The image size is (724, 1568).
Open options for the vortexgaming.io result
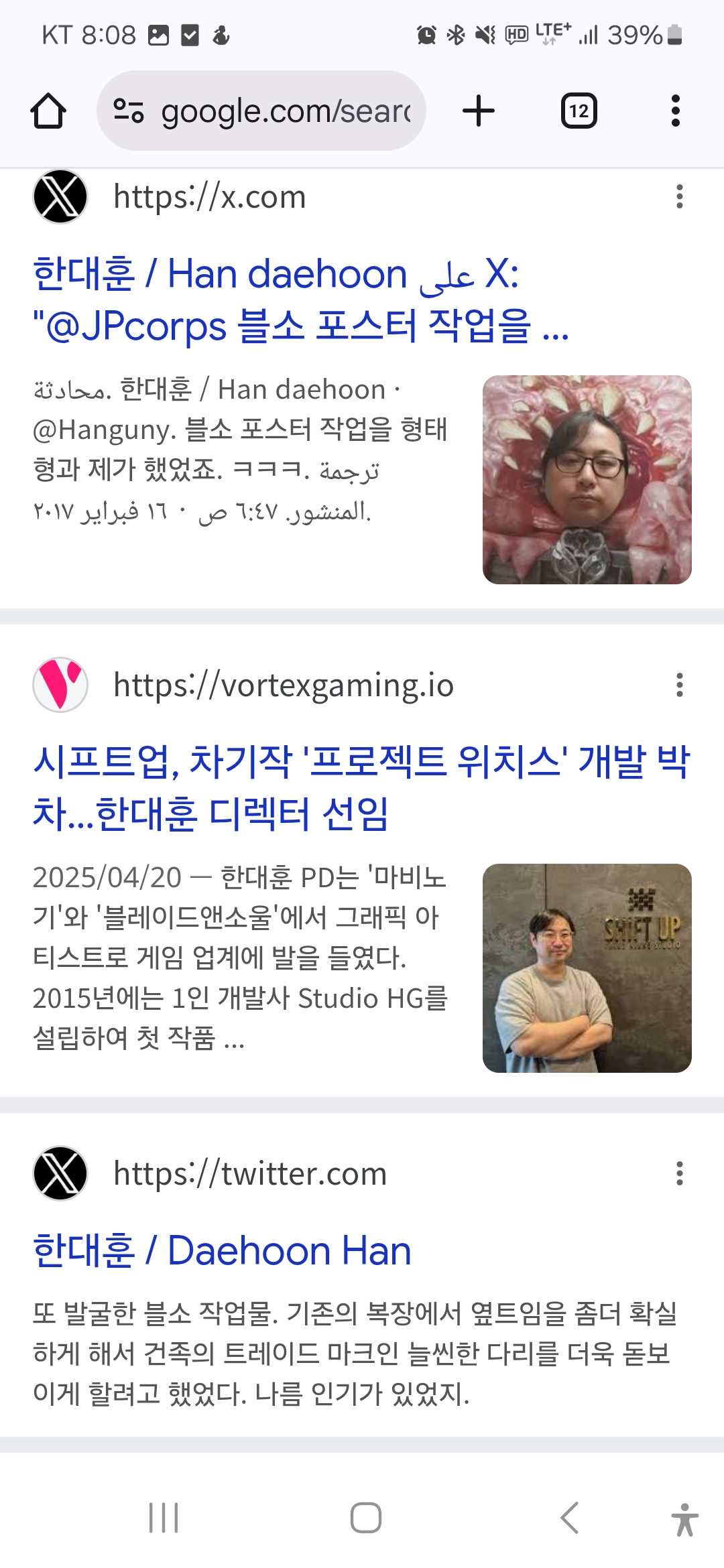pyautogui.click(x=680, y=685)
